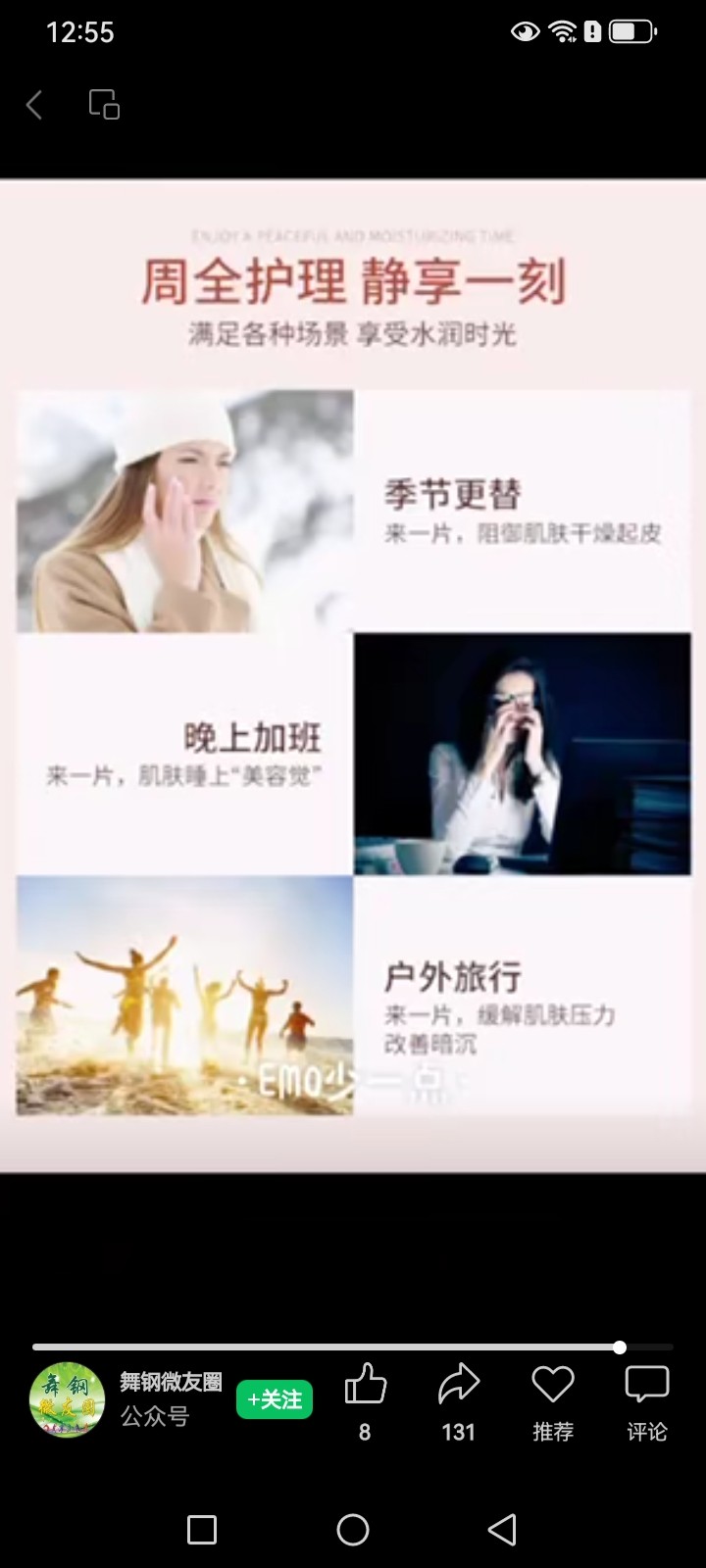Open the floating window icon
Image resolution: width=706 pixels, height=1568 pixels.
tap(104, 105)
